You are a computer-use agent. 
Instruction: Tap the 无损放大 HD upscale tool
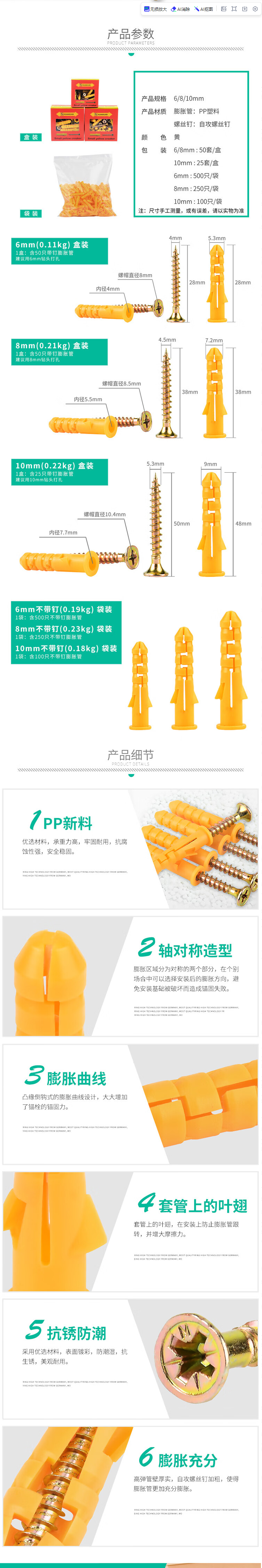point(155,9)
